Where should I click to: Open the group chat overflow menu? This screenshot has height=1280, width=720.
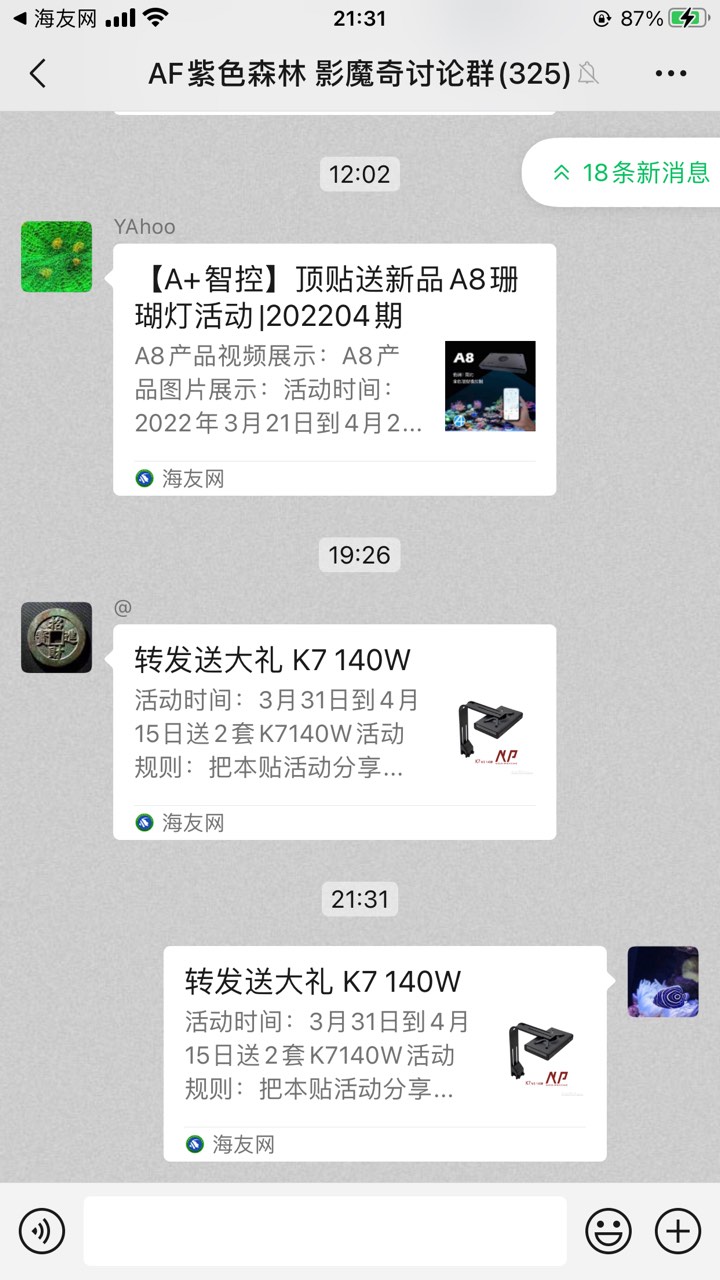(x=670, y=73)
